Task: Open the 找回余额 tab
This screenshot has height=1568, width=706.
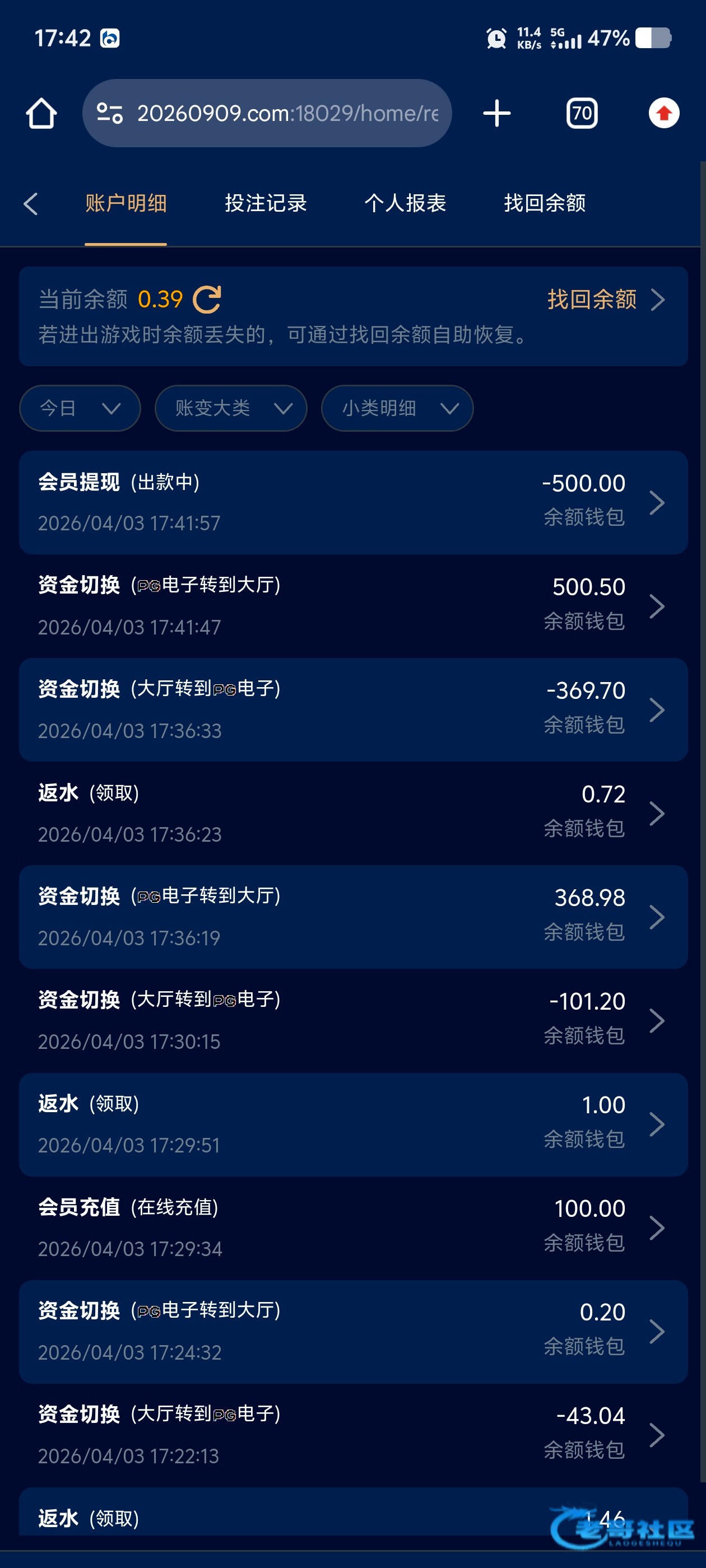Action: 544,203
